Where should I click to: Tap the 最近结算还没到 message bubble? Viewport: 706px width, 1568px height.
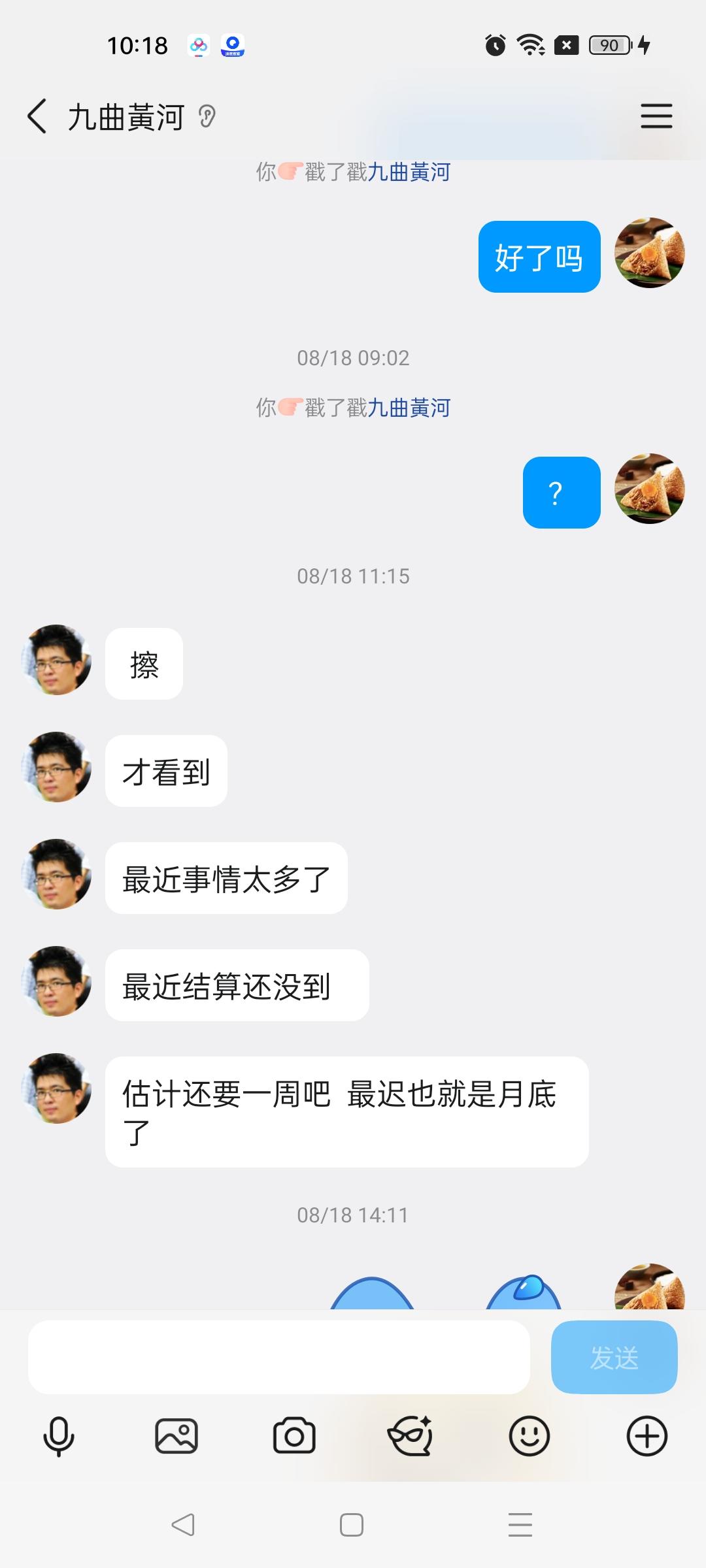click(237, 986)
